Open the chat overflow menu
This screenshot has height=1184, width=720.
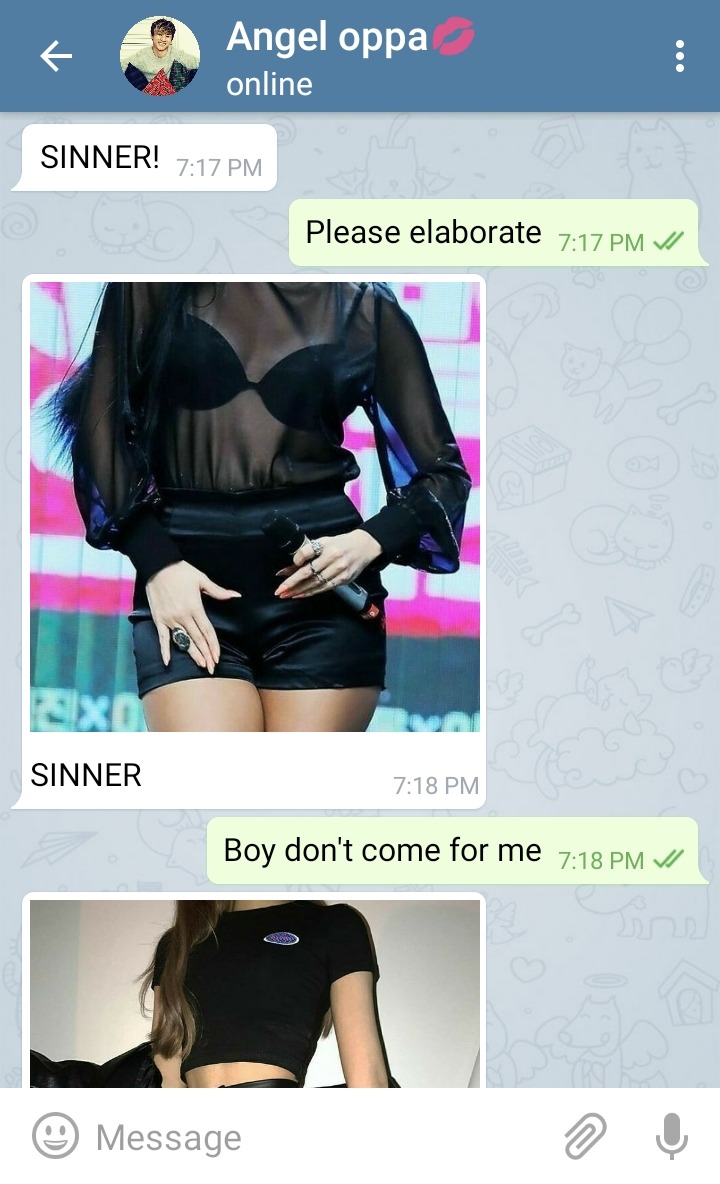pyautogui.click(x=679, y=56)
